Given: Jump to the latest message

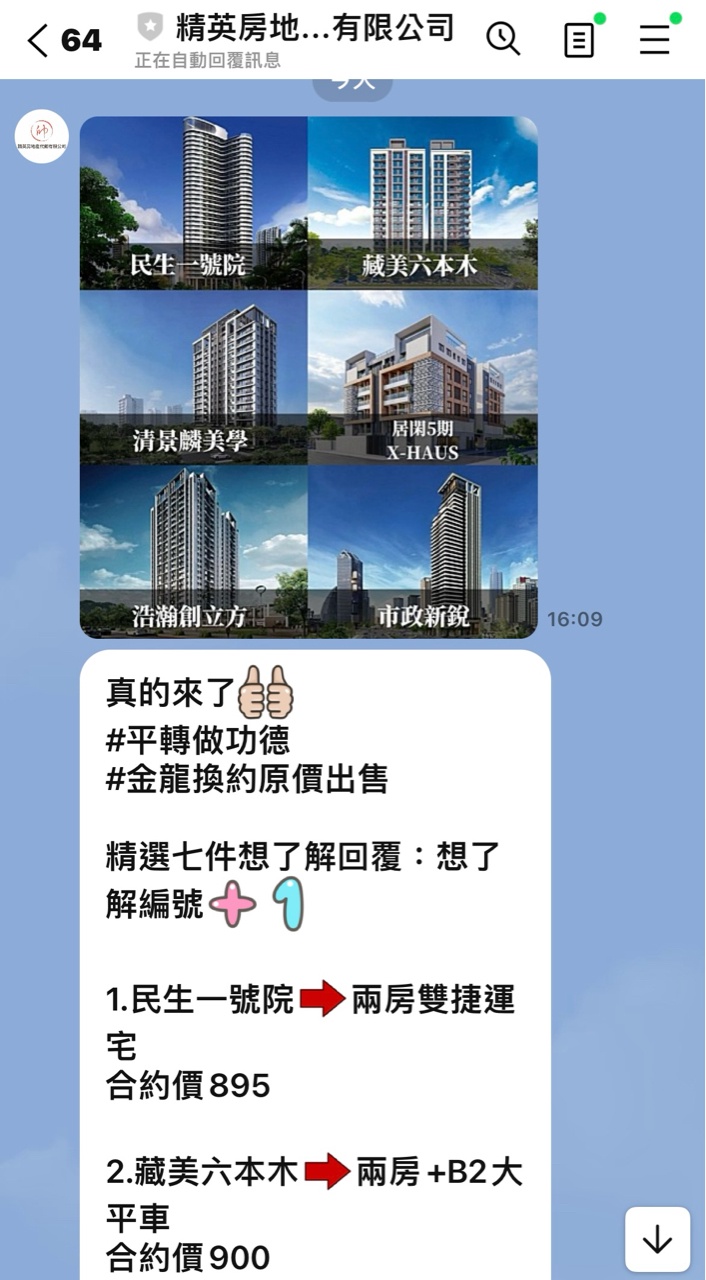Looking at the screenshot, I should click(x=657, y=1239).
